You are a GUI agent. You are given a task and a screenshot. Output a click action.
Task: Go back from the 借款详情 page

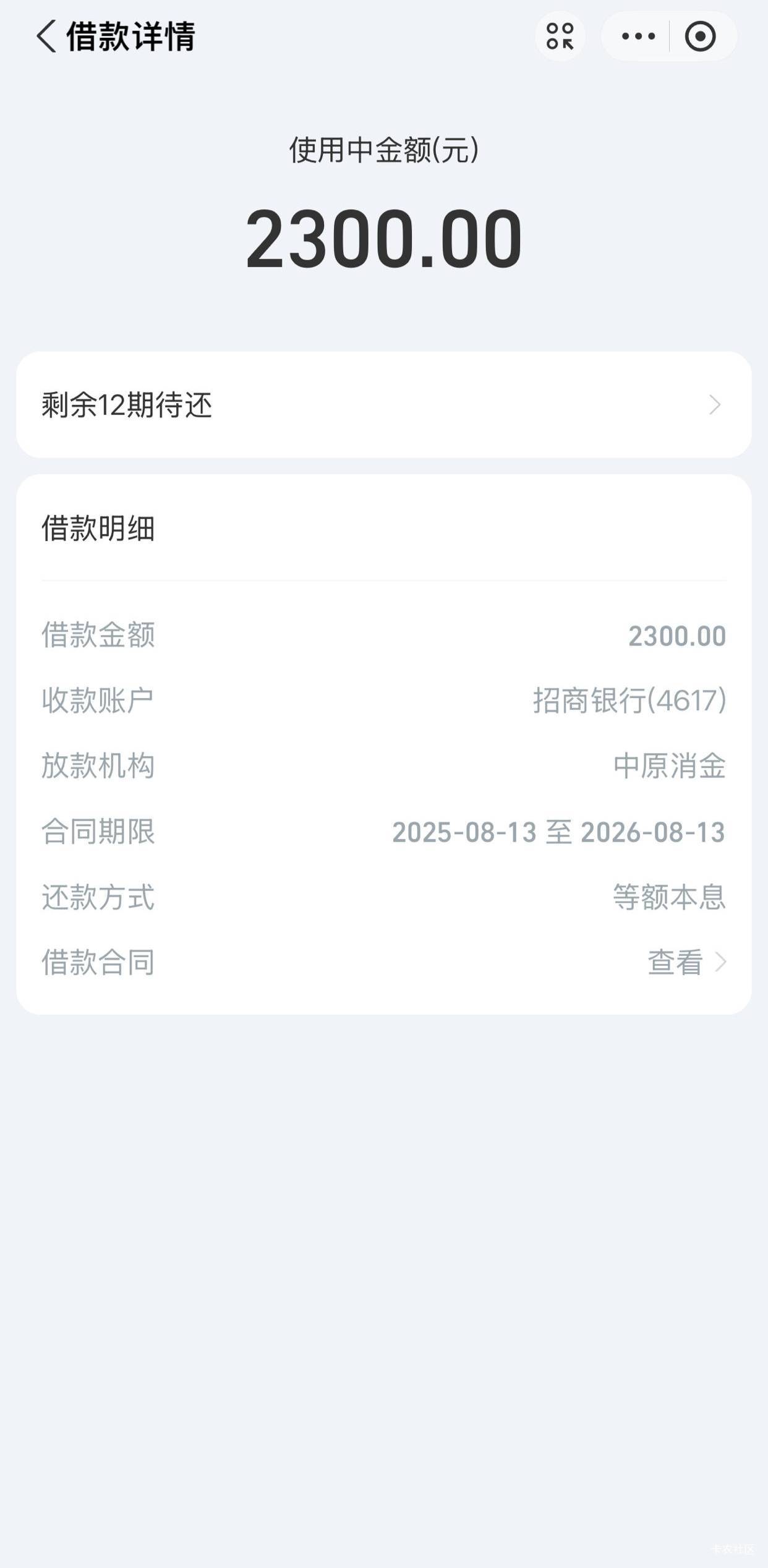(46, 36)
